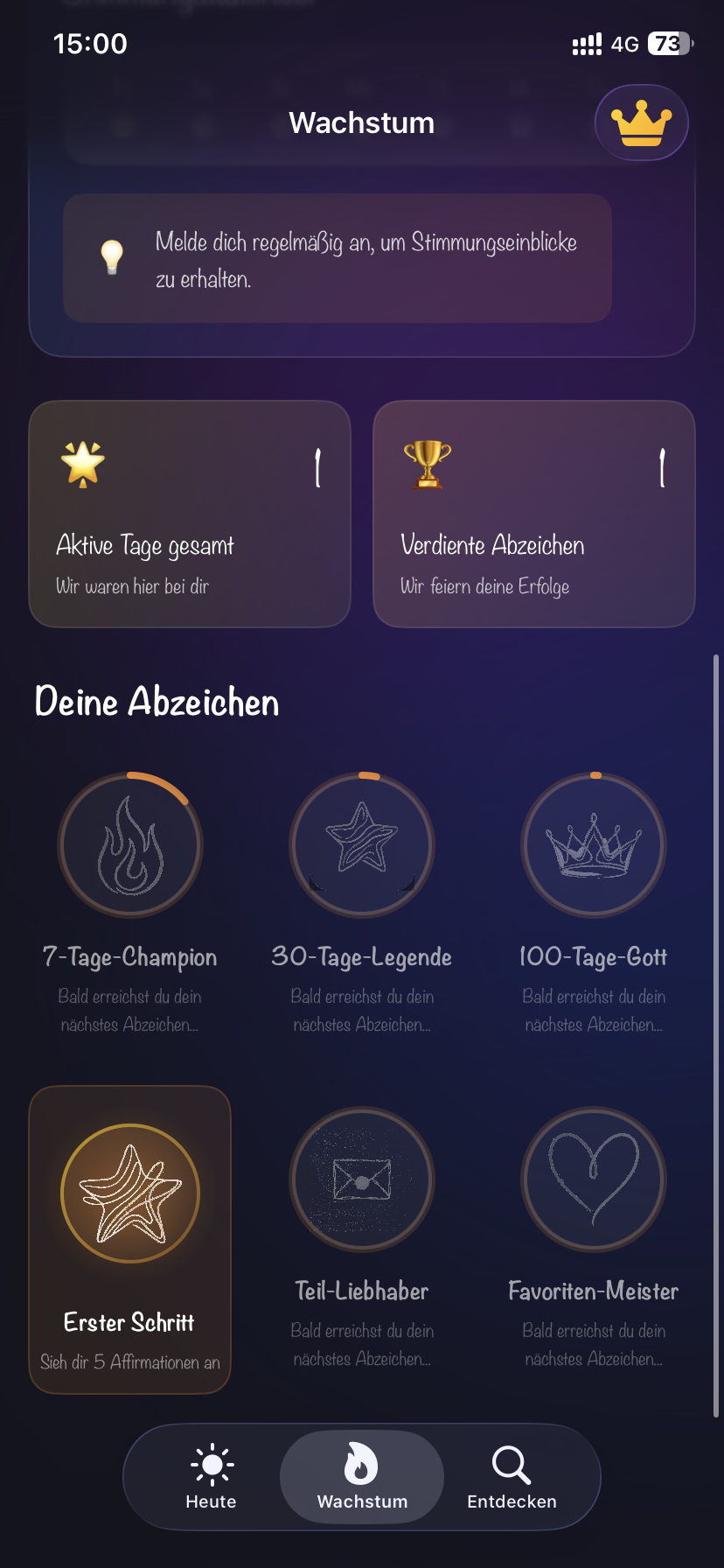
Task: Select the 30-Tage-Legende star badge
Action: (361, 844)
